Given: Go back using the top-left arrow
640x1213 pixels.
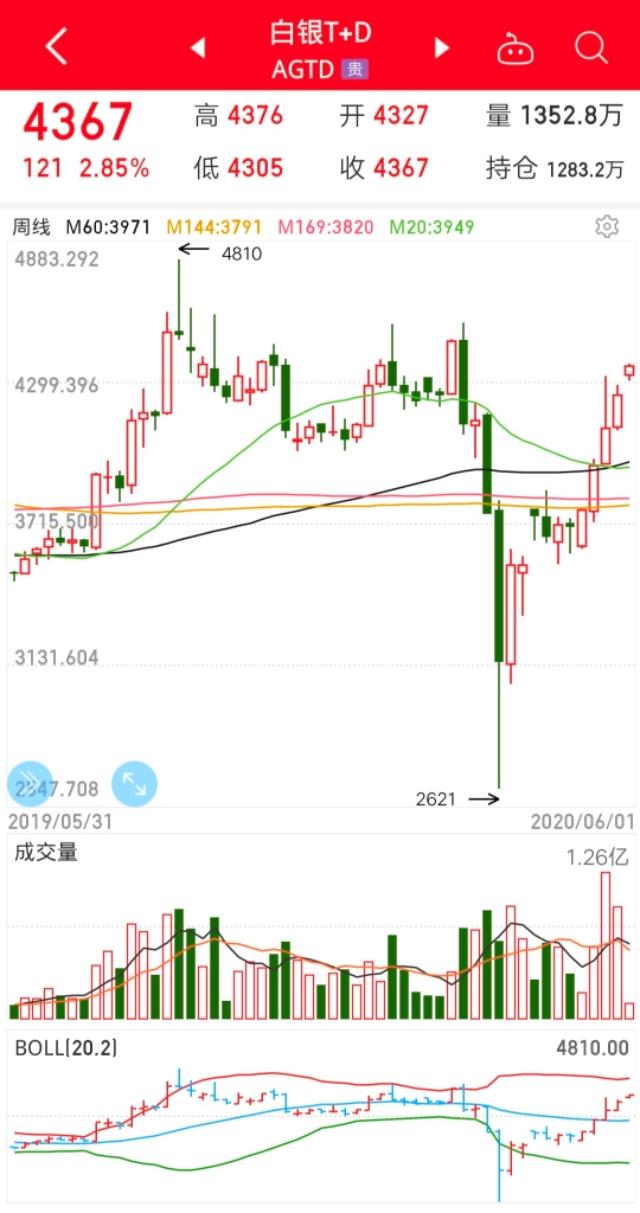Looking at the screenshot, I should (x=57, y=47).
